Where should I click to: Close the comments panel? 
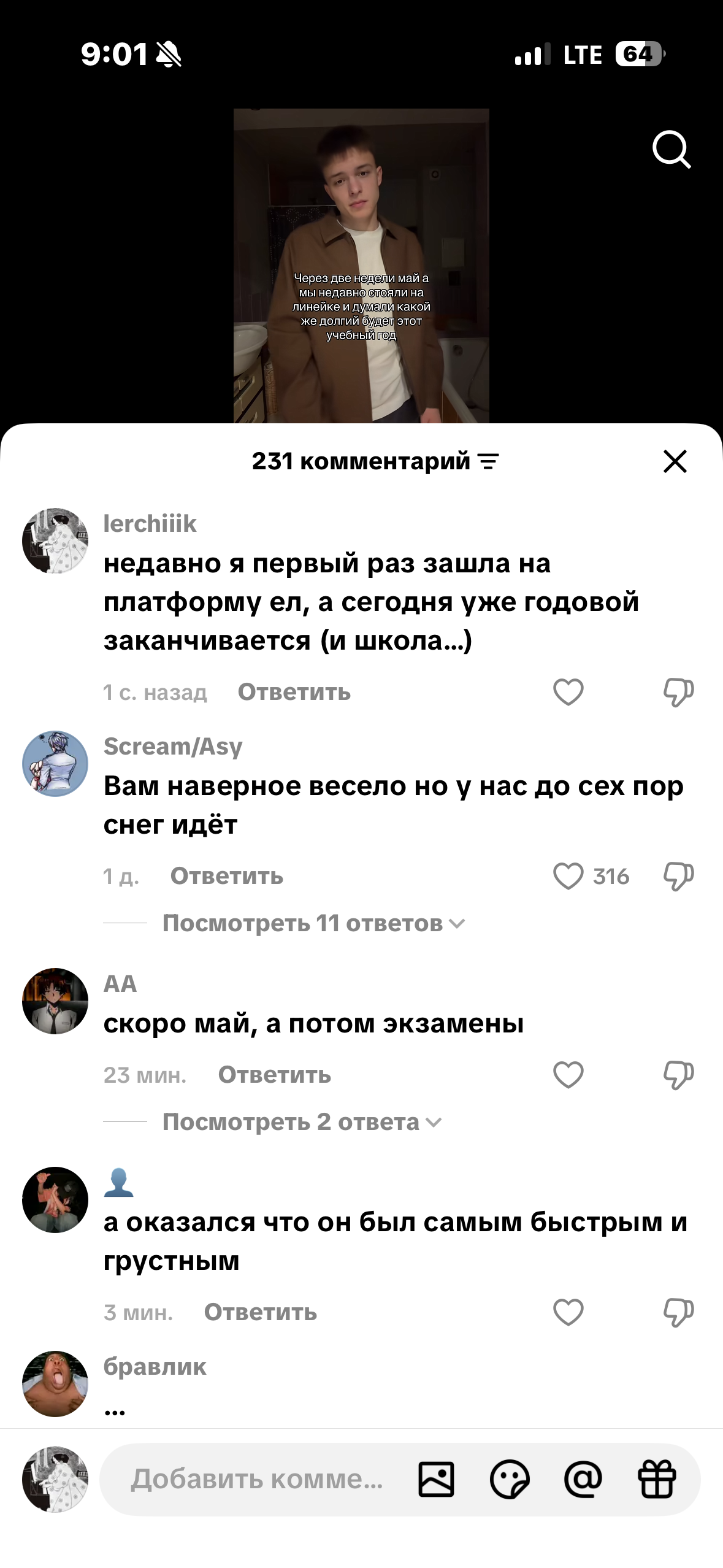click(675, 461)
